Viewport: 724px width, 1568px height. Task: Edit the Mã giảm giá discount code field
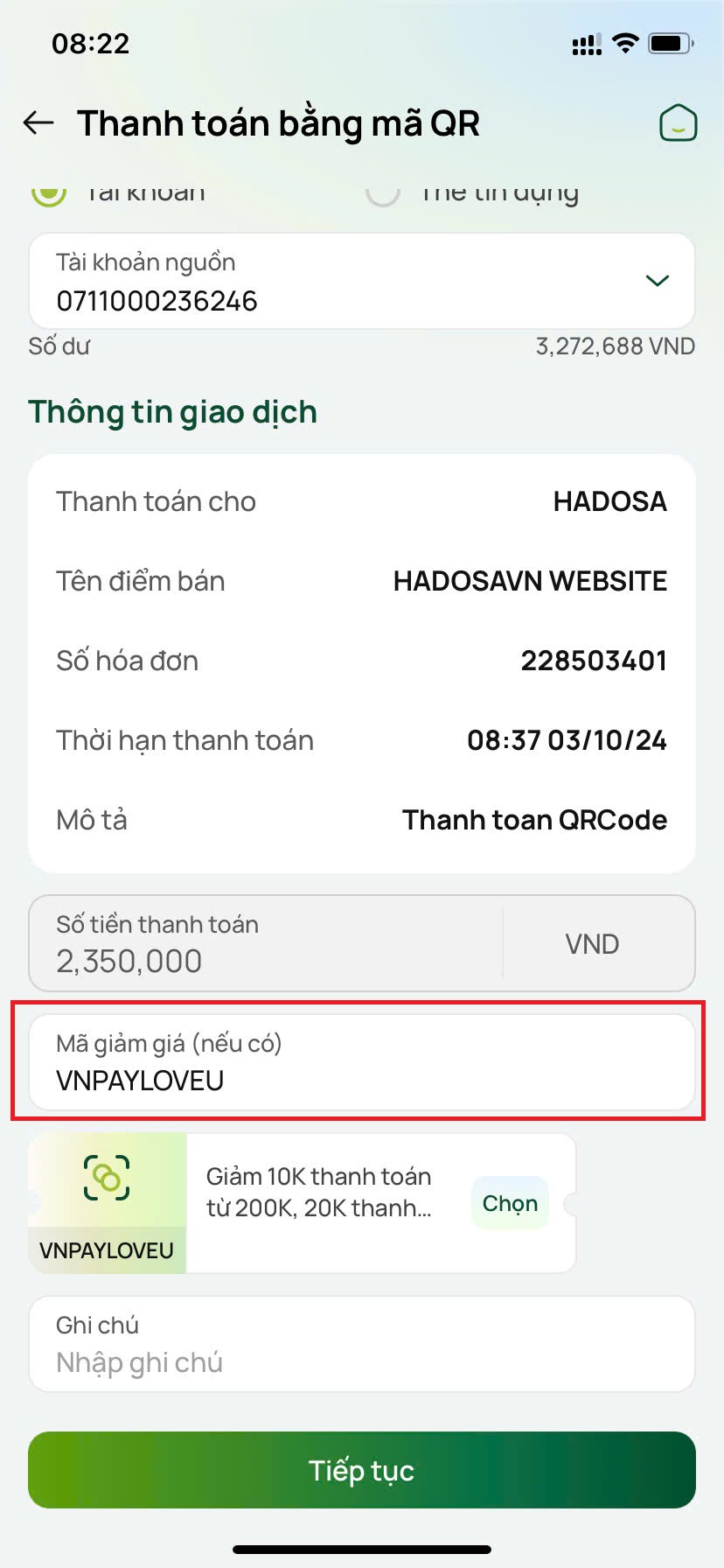coord(361,1063)
